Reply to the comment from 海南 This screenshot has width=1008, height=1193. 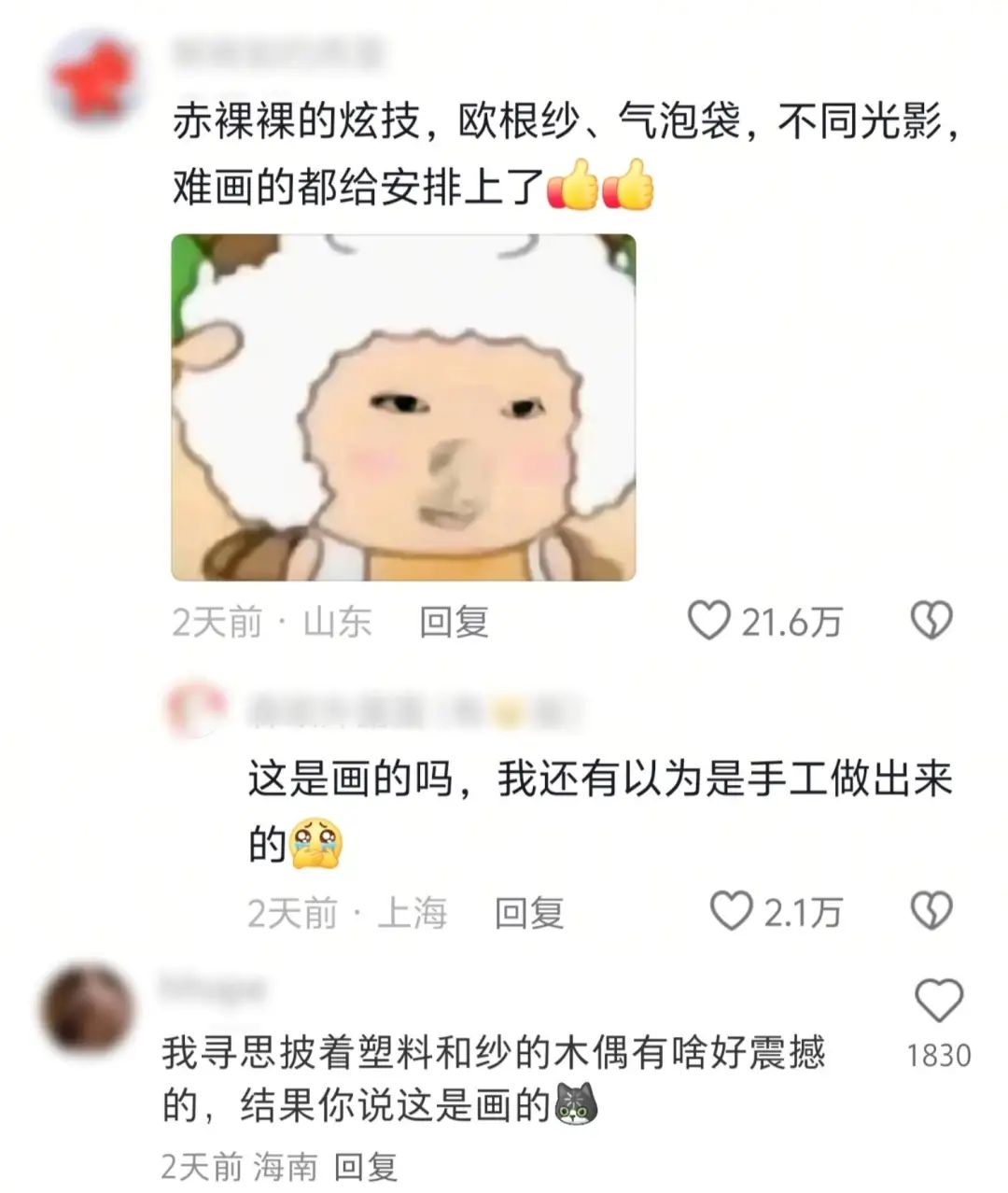tap(366, 1167)
